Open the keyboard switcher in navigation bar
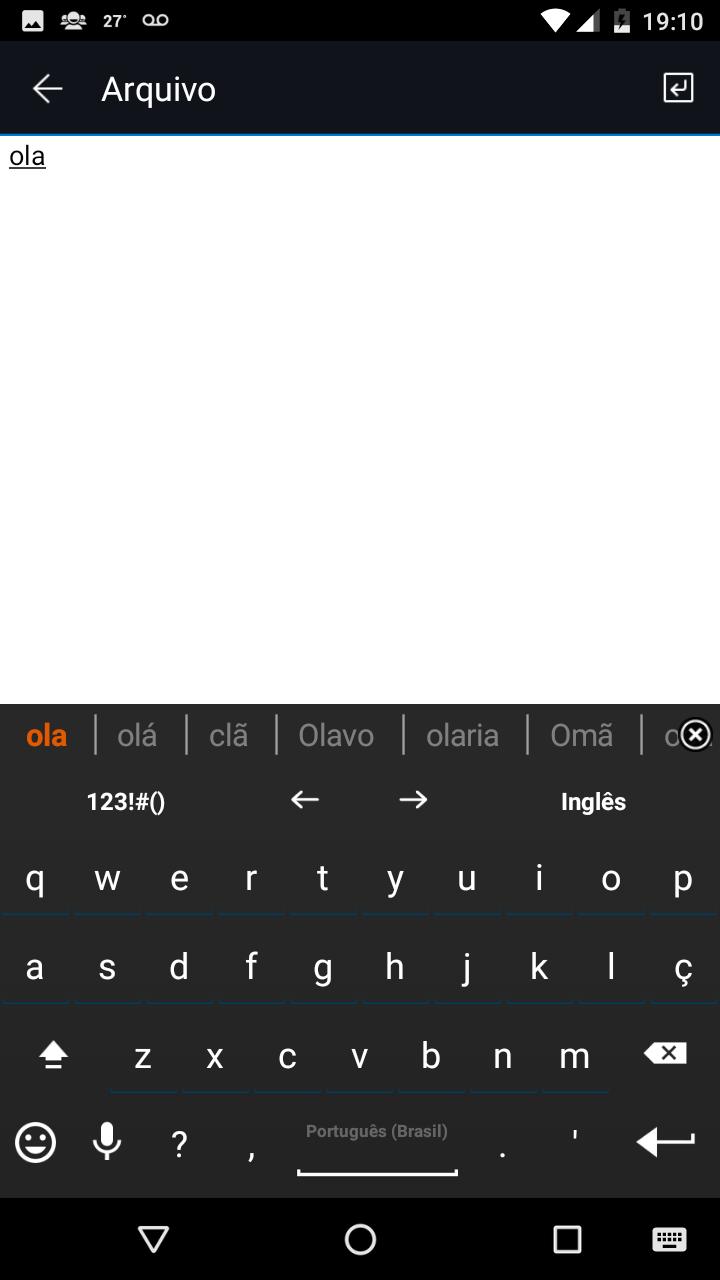This screenshot has height=1280, width=720. 669,1240
